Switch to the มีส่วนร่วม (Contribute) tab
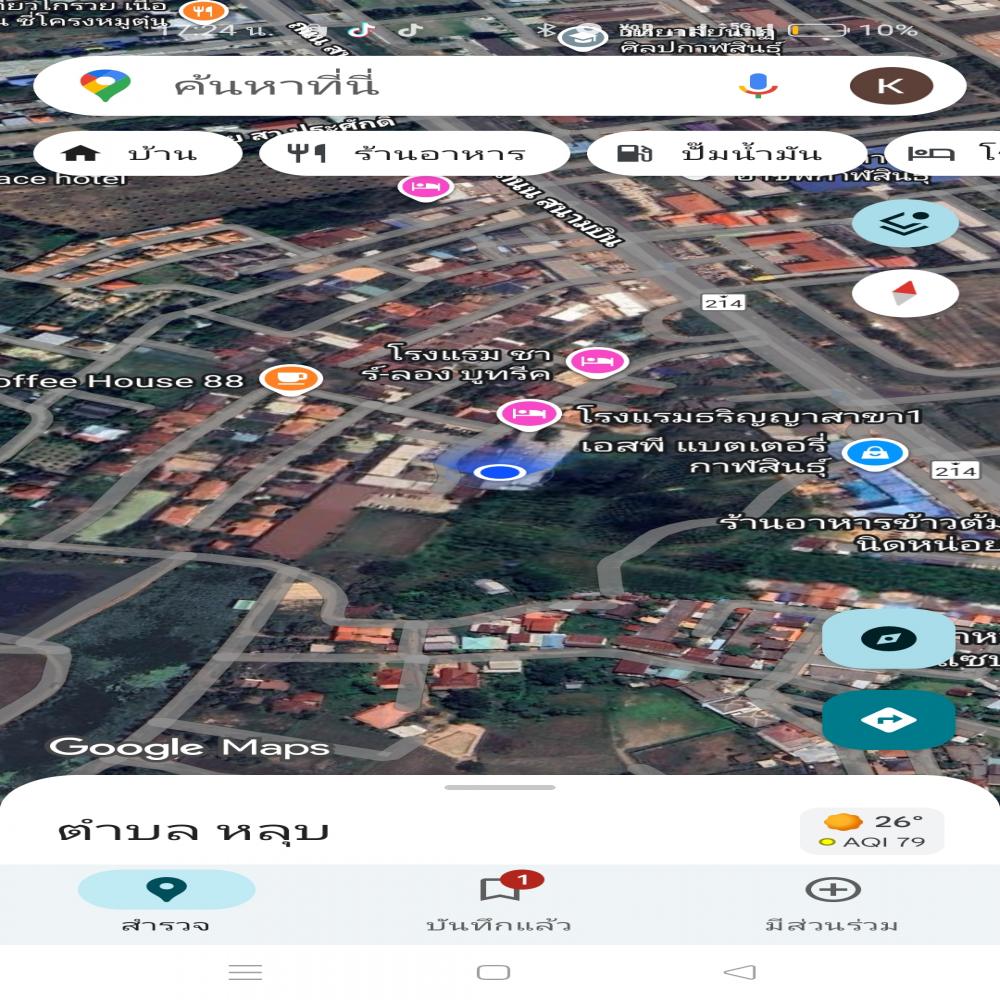 point(832,903)
